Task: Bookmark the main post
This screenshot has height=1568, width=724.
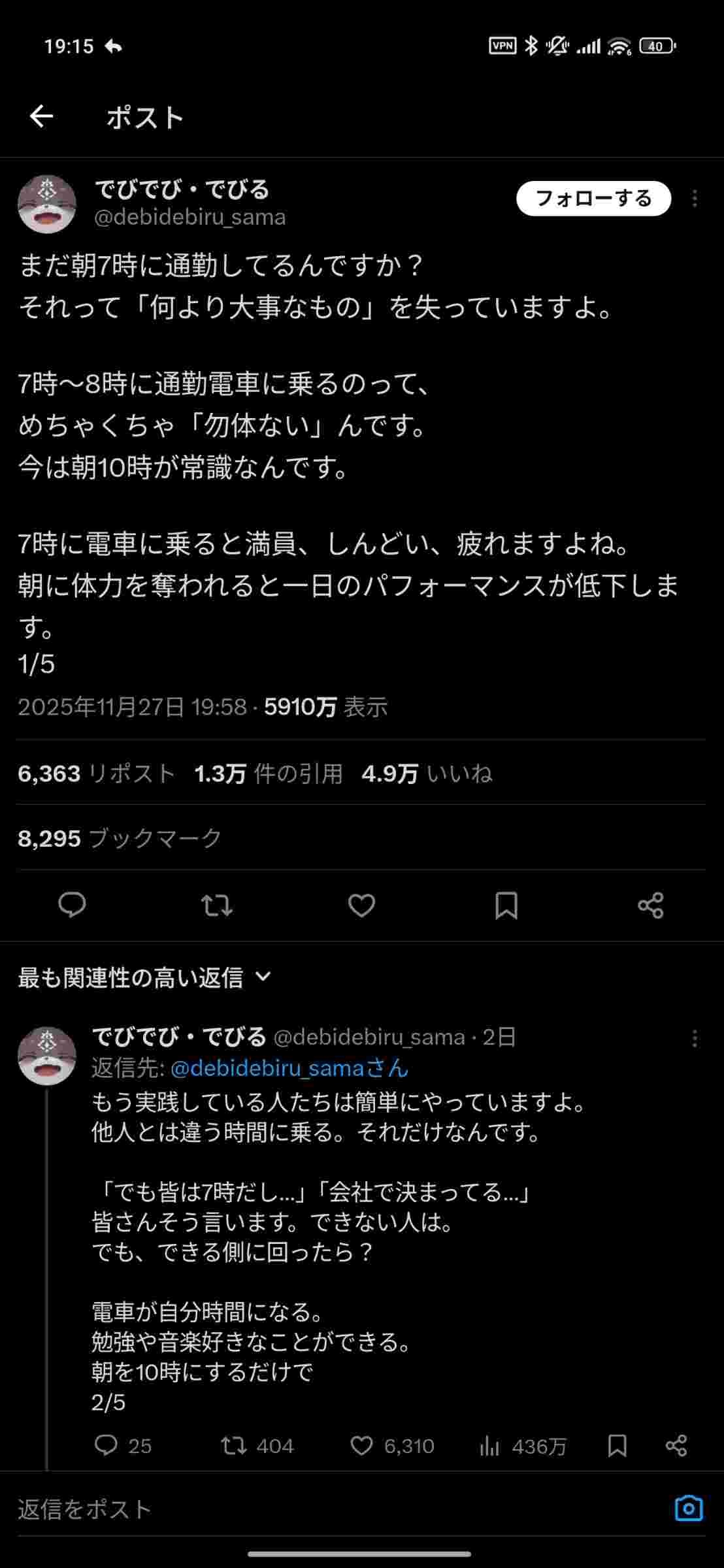Action: coord(506,906)
